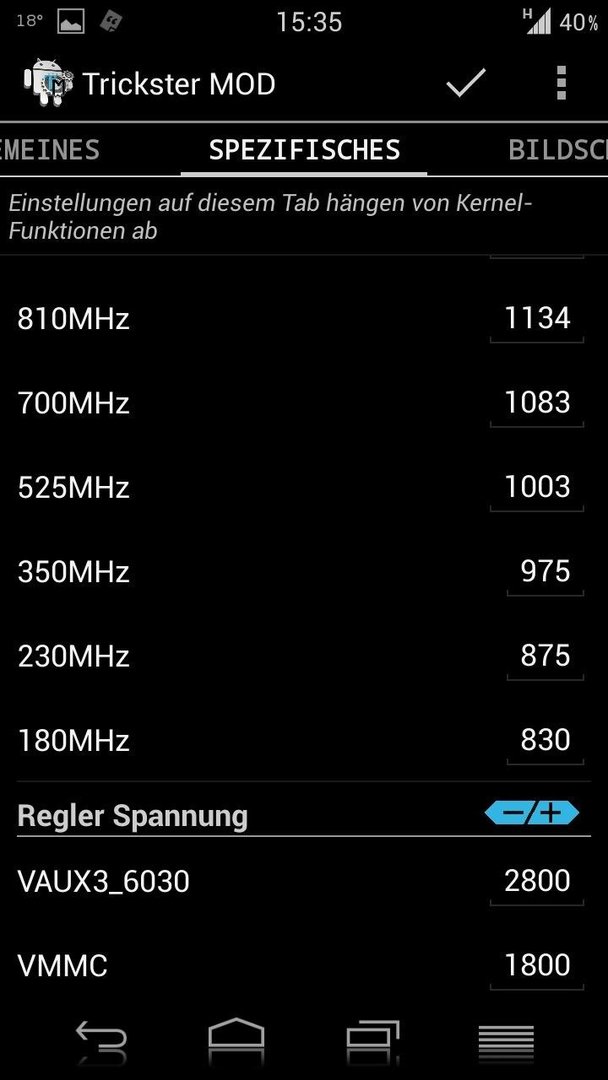Open the recent apps view
608x1080 pixels.
coord(373,1036)
